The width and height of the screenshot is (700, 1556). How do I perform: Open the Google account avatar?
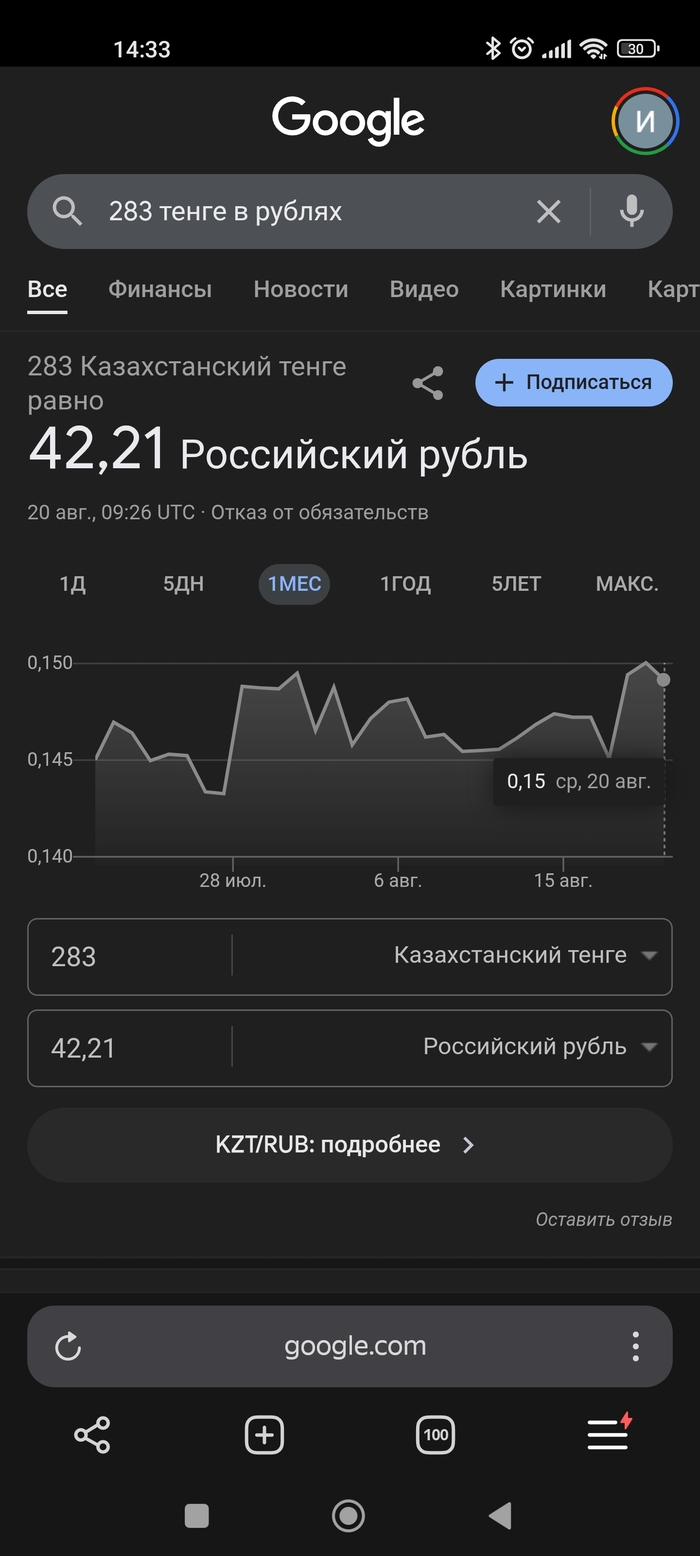tap(645, 121)
